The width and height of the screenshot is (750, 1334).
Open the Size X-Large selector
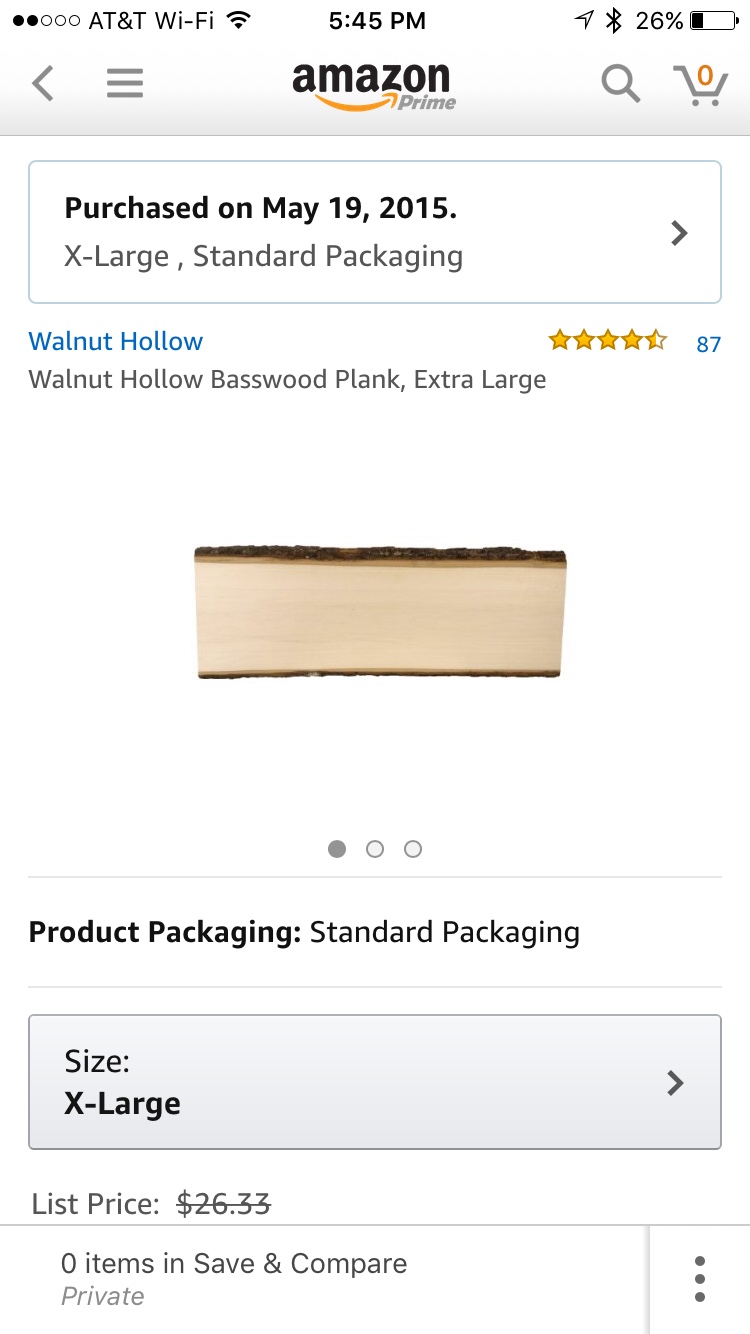375,1082
